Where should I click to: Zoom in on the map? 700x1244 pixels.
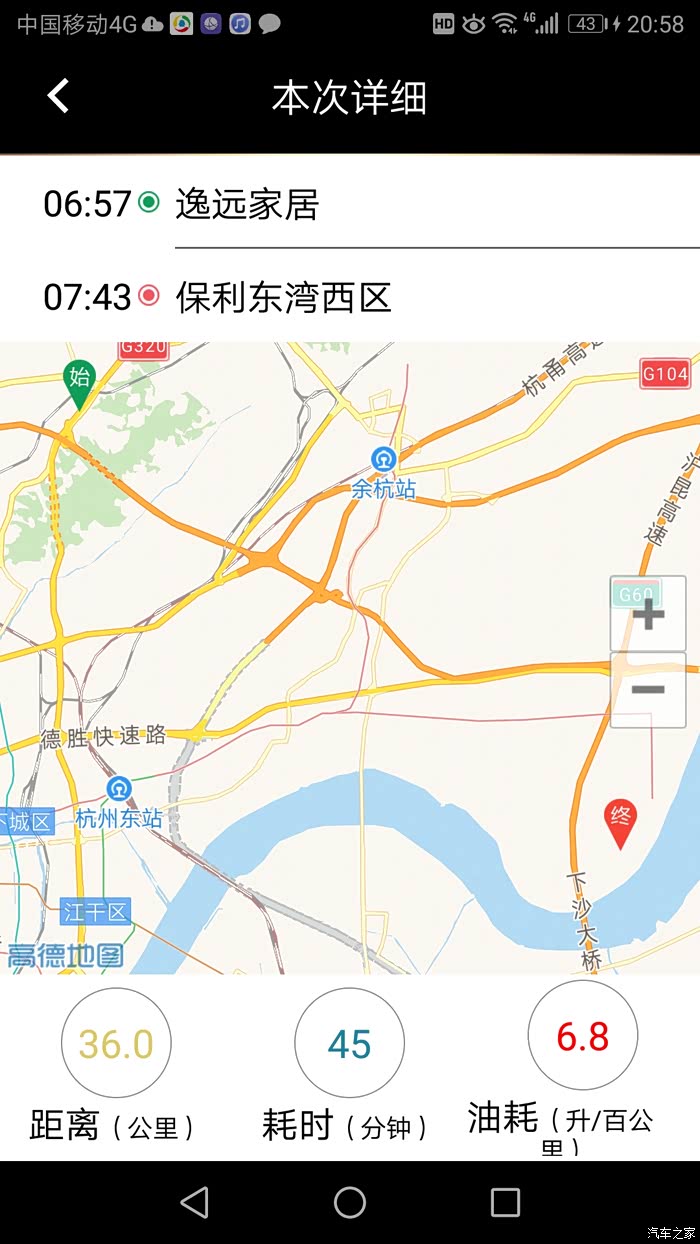click(648, 614)
